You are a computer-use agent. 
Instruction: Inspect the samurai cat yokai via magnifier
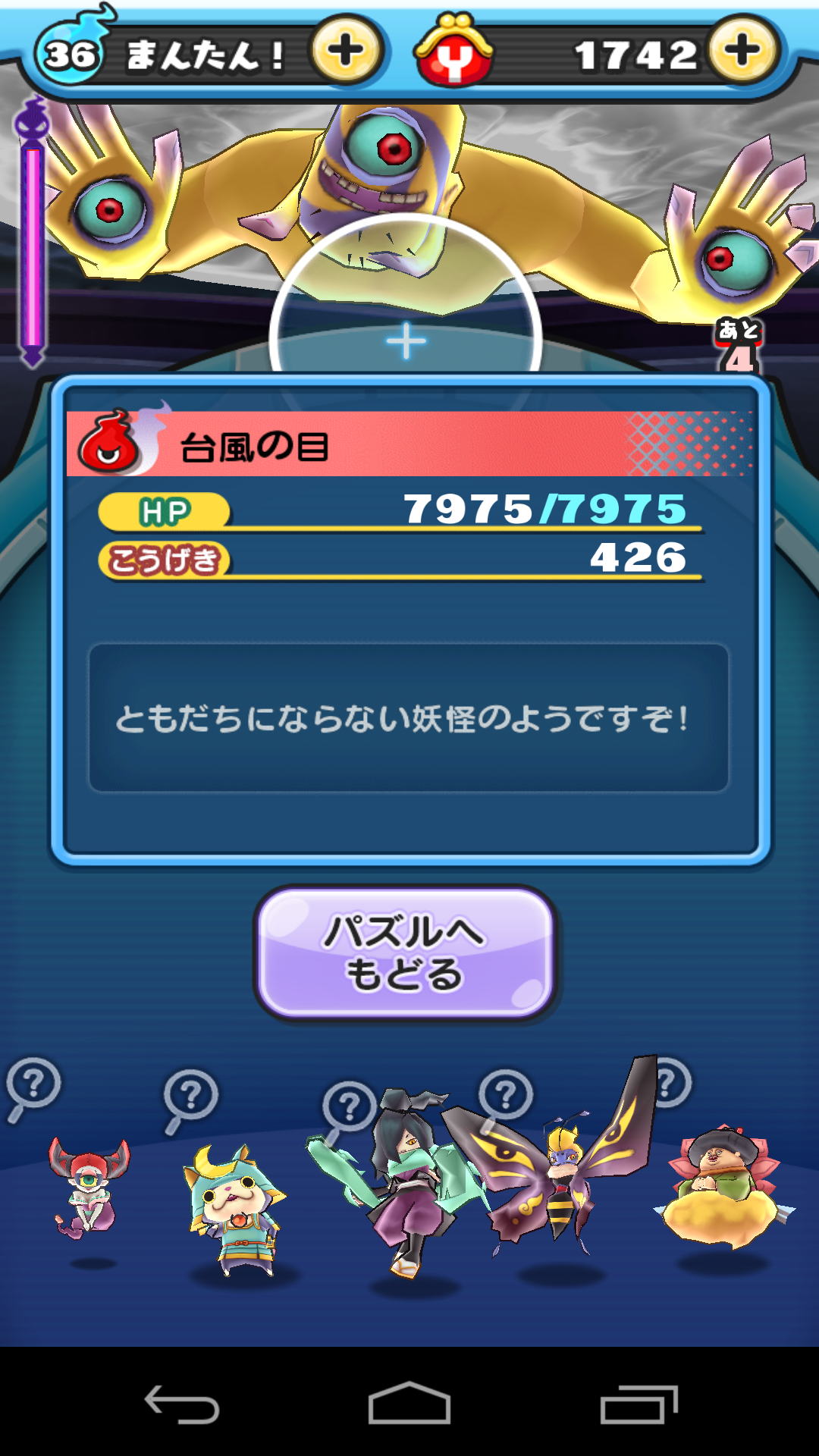pos(190,1097)
